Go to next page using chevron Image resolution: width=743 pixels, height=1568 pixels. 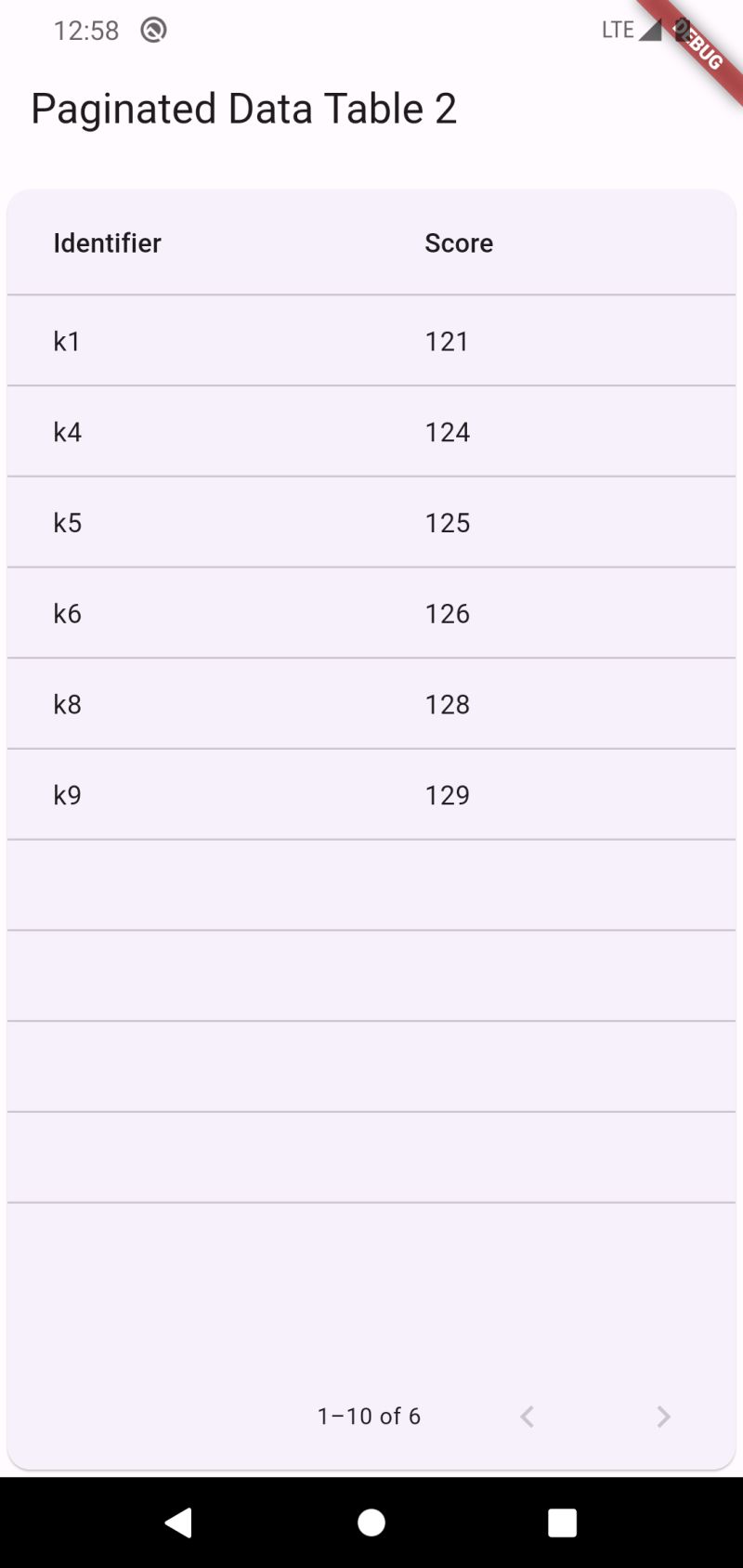pos(662,1416)
